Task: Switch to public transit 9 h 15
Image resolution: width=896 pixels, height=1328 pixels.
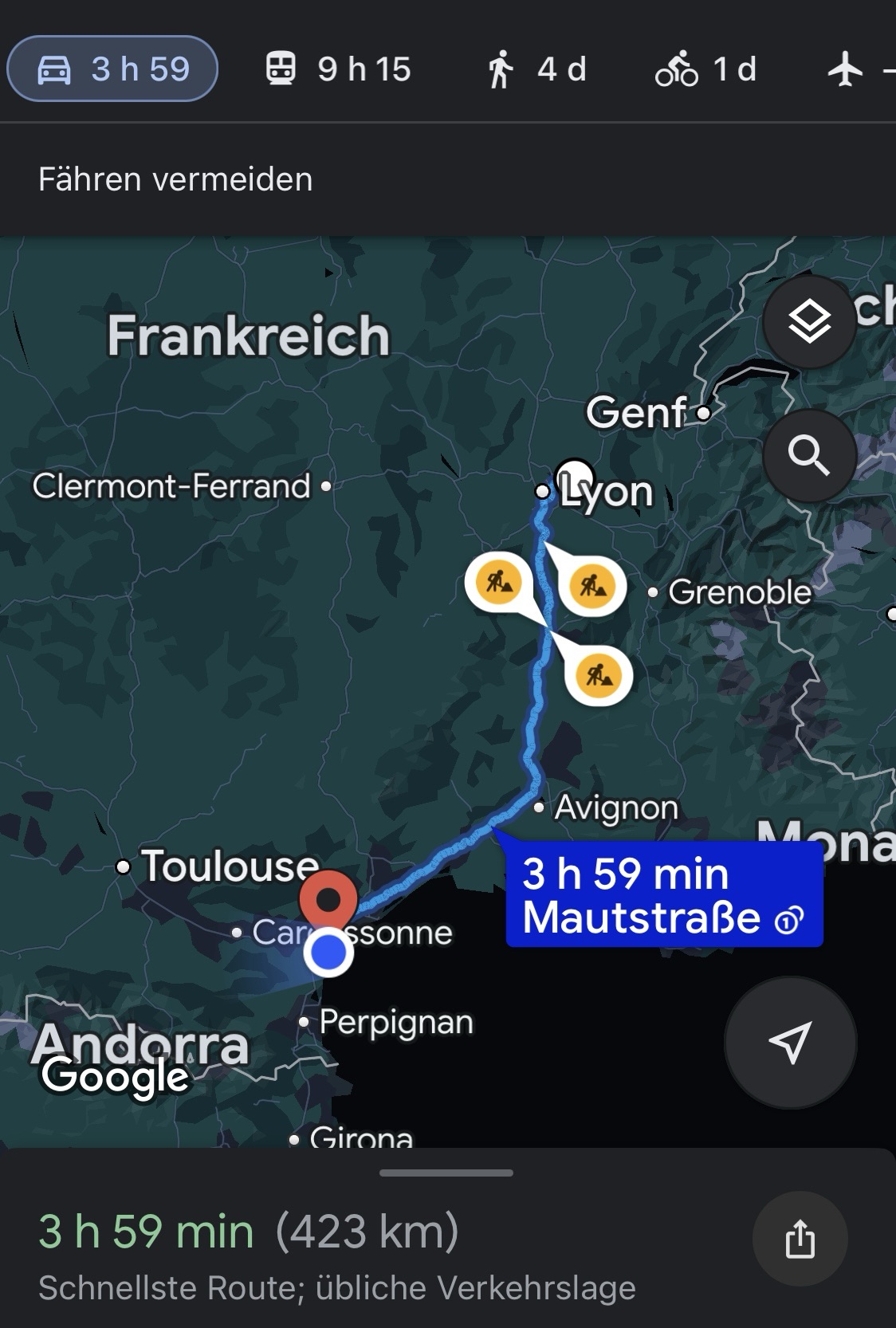Action: pos(338,69)
